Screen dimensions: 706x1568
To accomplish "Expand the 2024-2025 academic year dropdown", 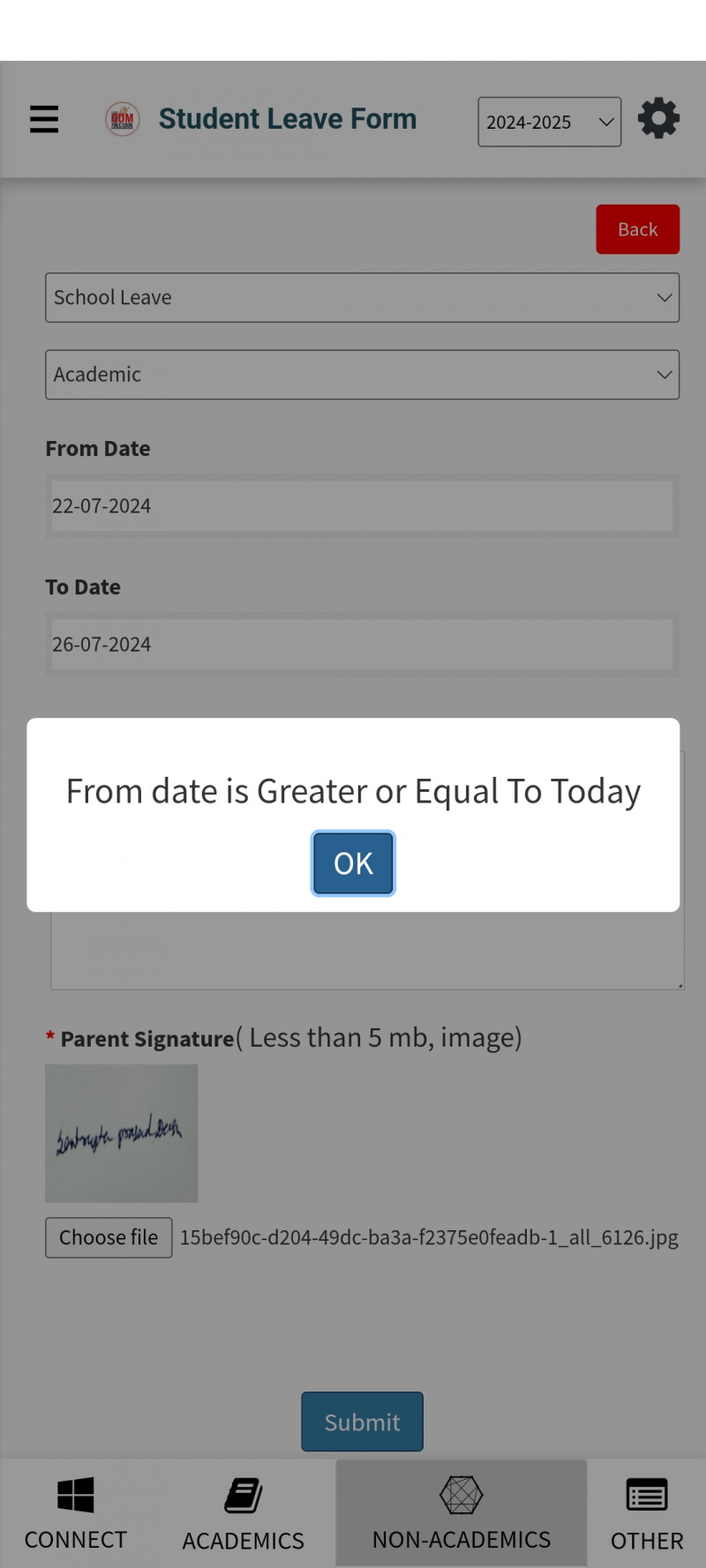I will [549, 122].
